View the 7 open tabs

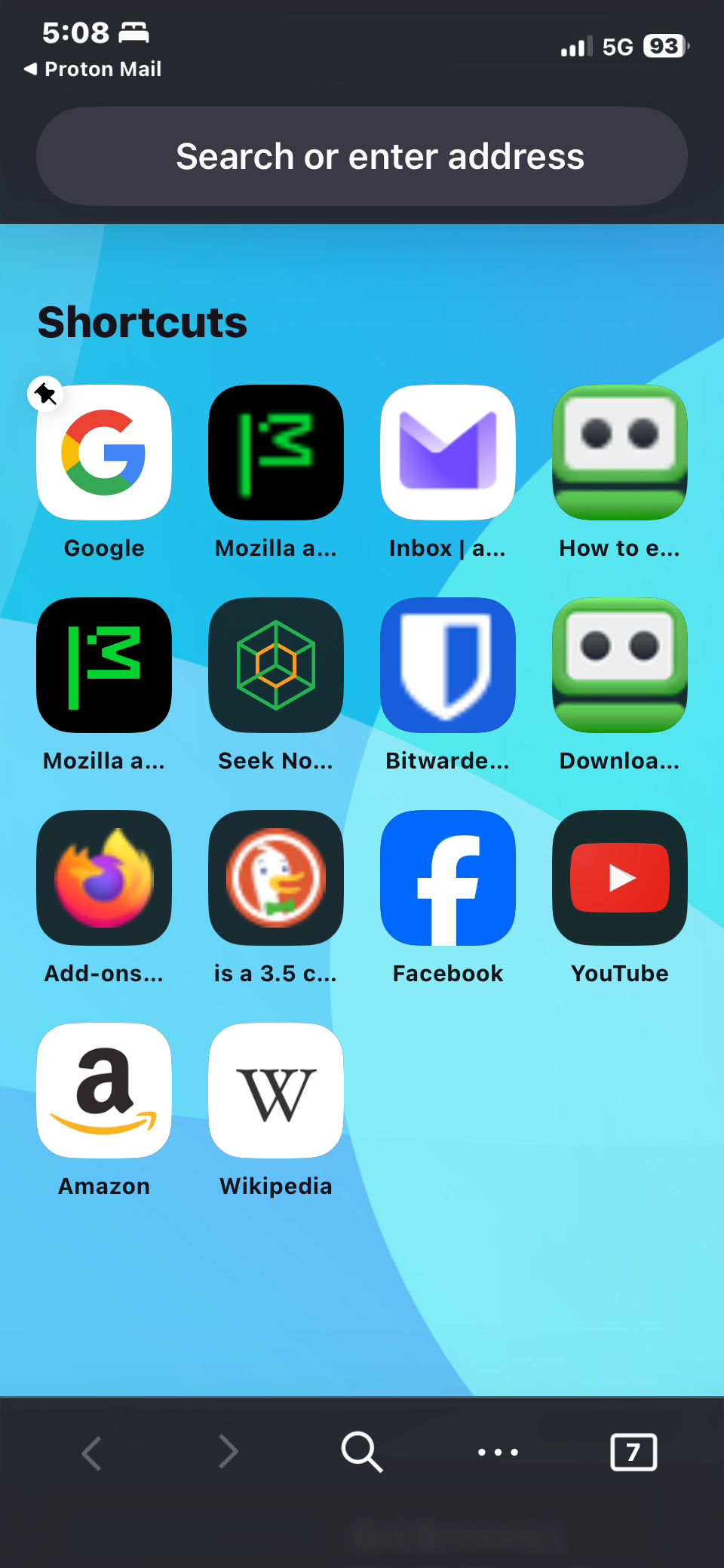coord(633,1451)
